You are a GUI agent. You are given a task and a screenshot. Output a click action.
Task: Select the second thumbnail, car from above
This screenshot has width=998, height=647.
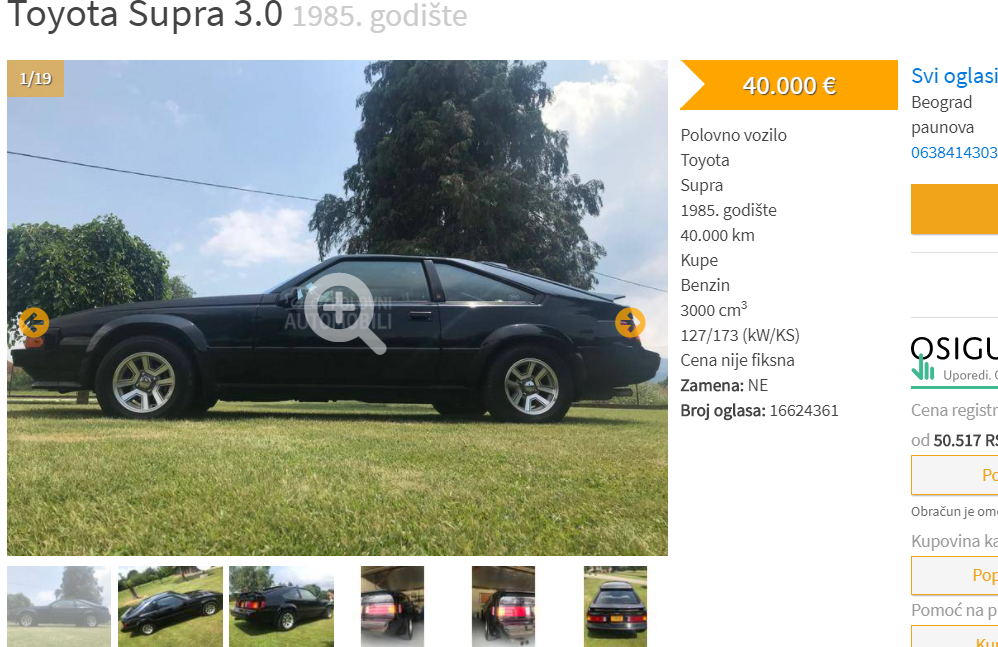[170, 606]
